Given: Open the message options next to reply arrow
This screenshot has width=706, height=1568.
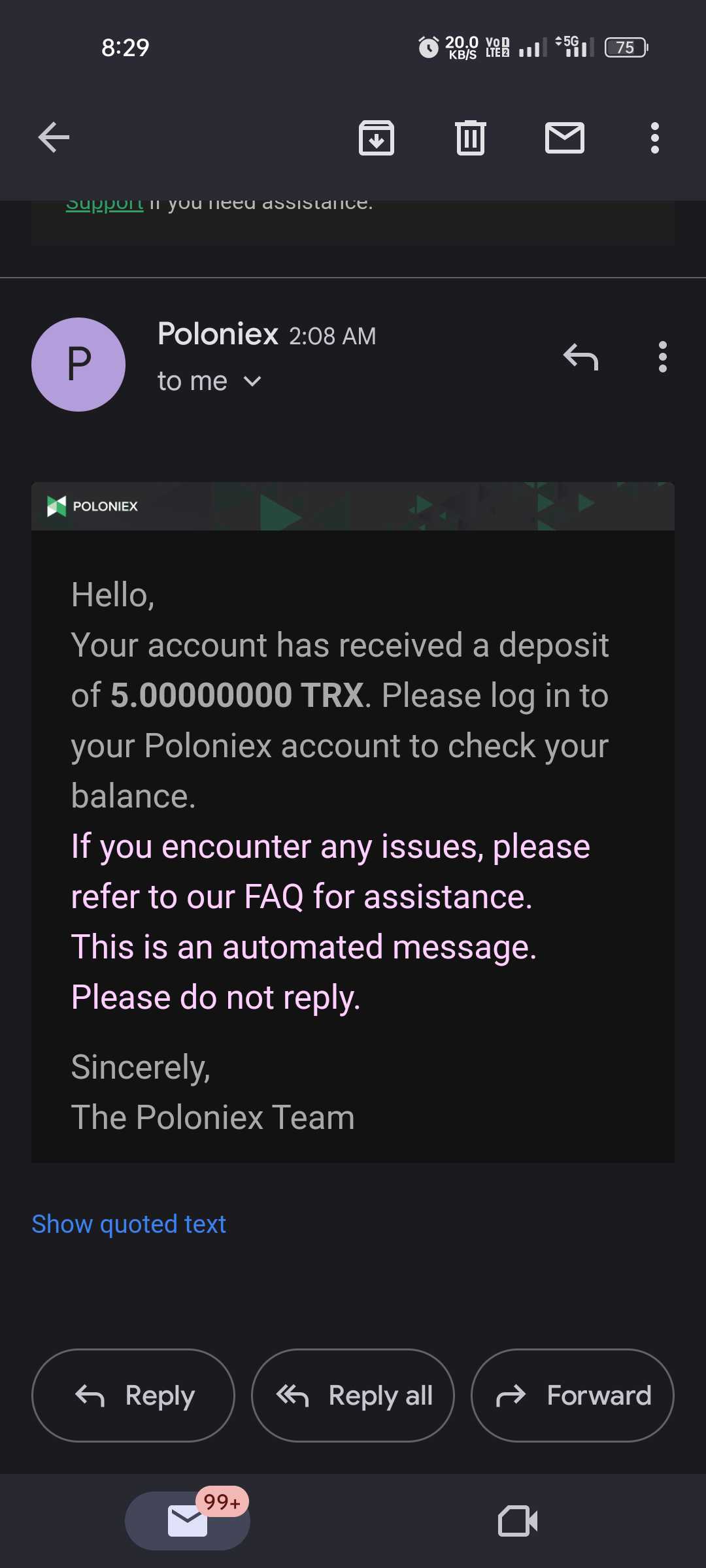Looking at the screenshot, I should (x=663, y=357).
